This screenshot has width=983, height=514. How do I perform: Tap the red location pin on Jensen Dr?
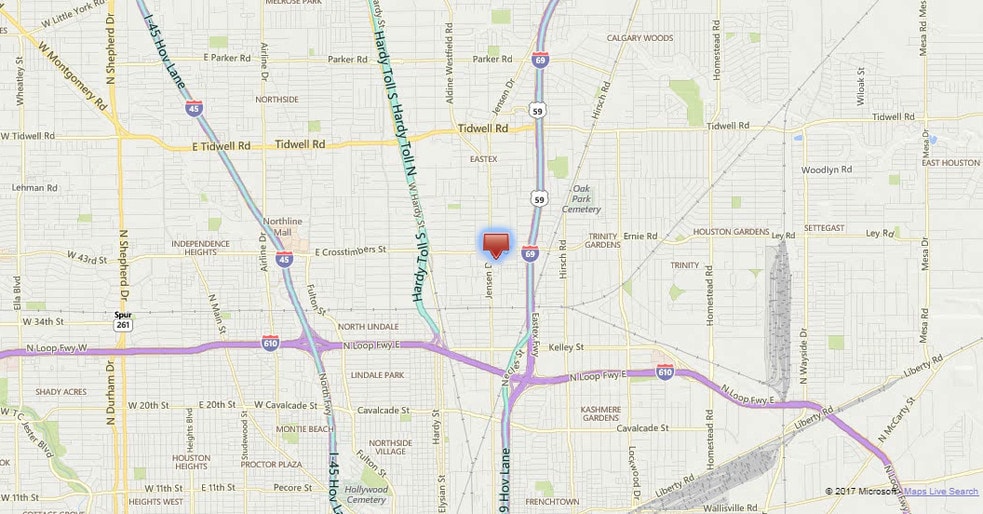pos(494,243)
